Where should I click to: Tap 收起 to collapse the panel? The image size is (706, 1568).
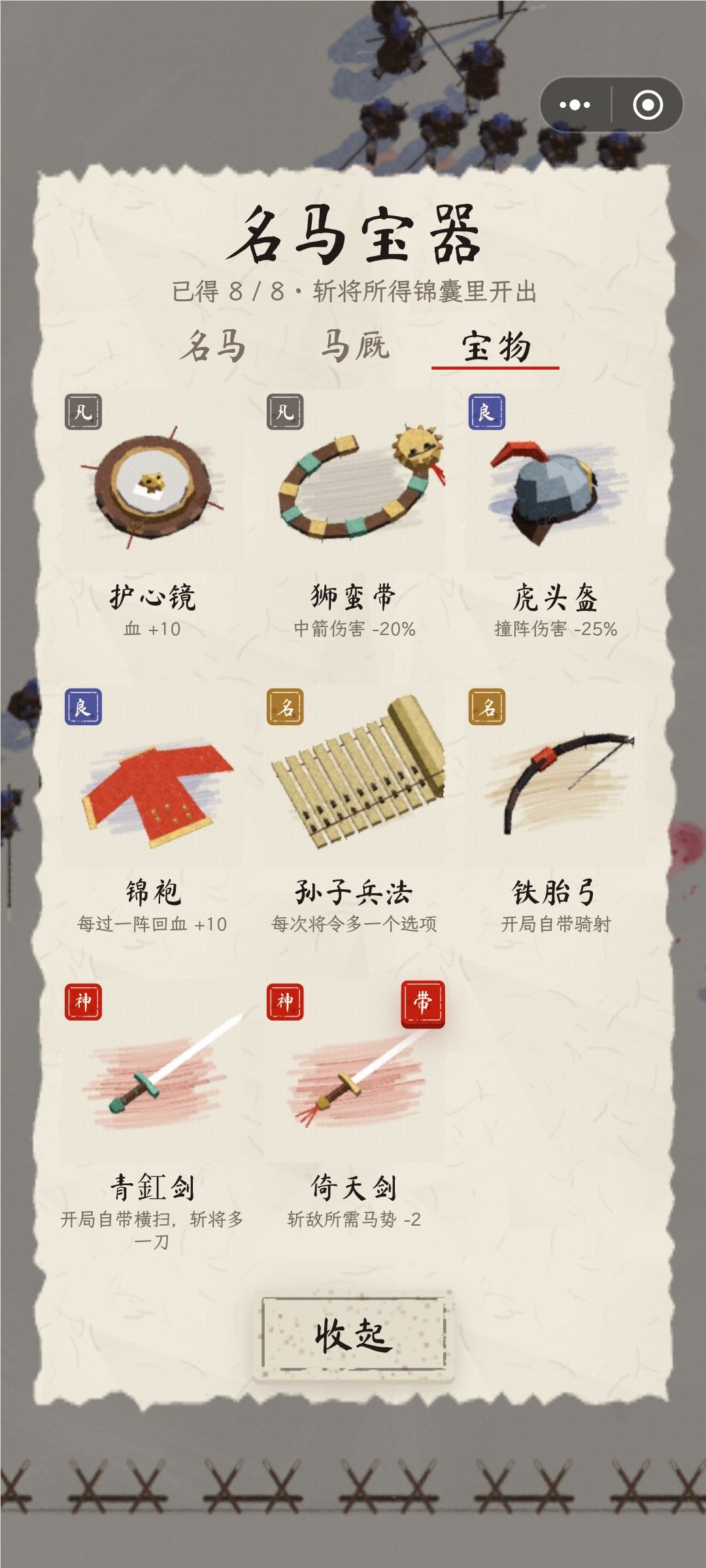pyautogui.click(x=354, y=1335)
